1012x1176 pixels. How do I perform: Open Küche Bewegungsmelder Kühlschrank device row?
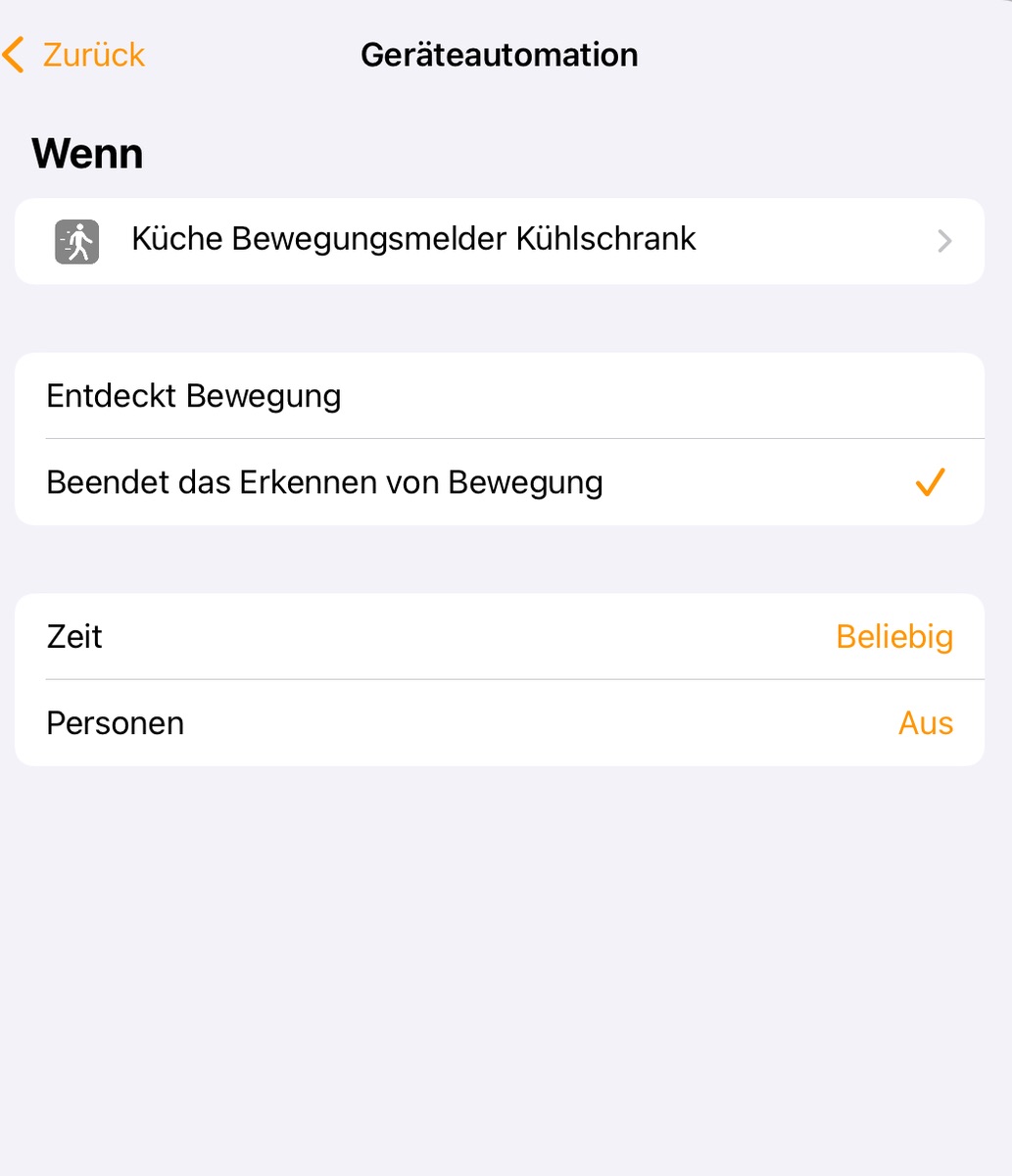[x=499, y=241]
